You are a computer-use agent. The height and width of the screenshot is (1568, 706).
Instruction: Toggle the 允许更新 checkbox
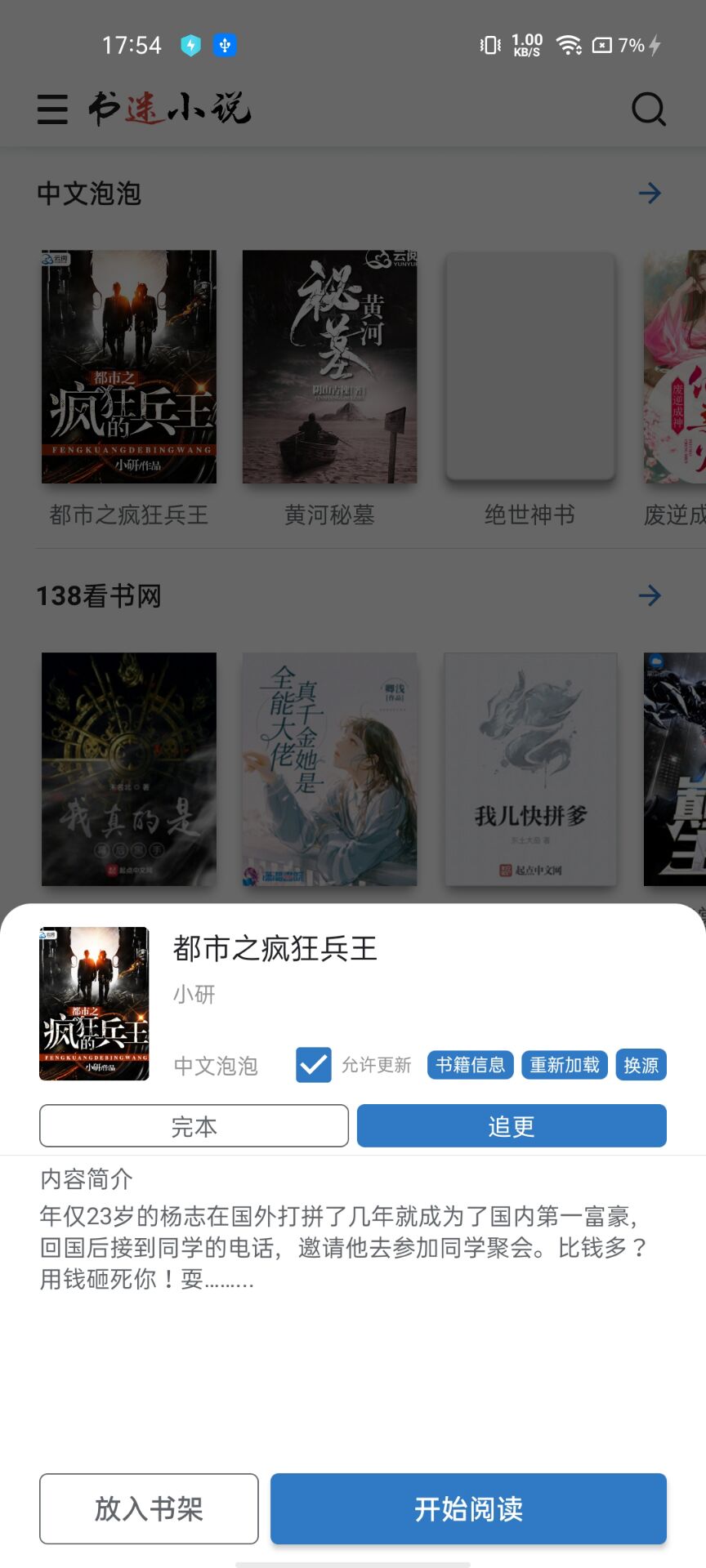pos(314,1065)
